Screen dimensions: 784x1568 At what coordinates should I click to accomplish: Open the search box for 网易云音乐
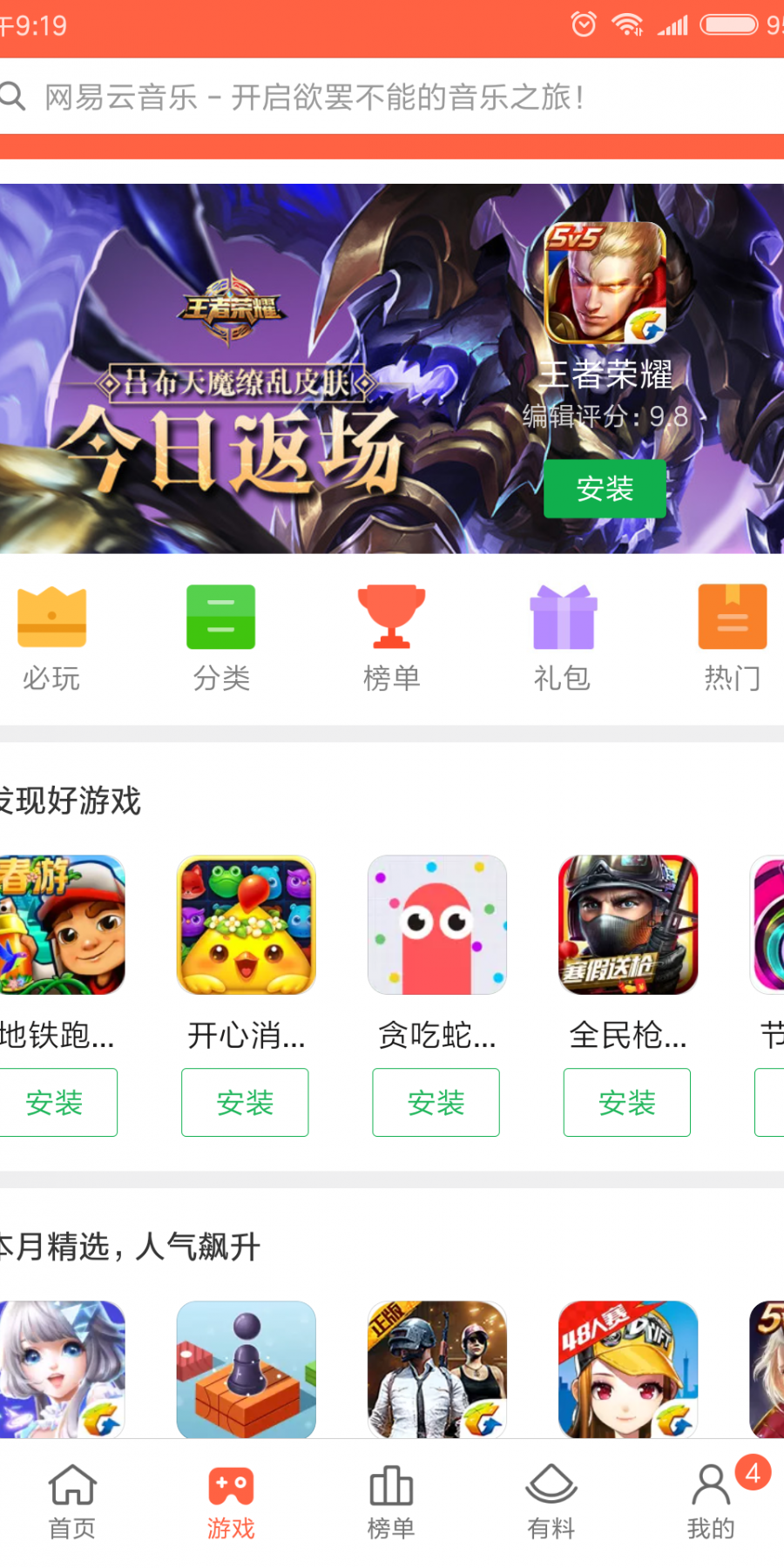click(x=392, y=97)
